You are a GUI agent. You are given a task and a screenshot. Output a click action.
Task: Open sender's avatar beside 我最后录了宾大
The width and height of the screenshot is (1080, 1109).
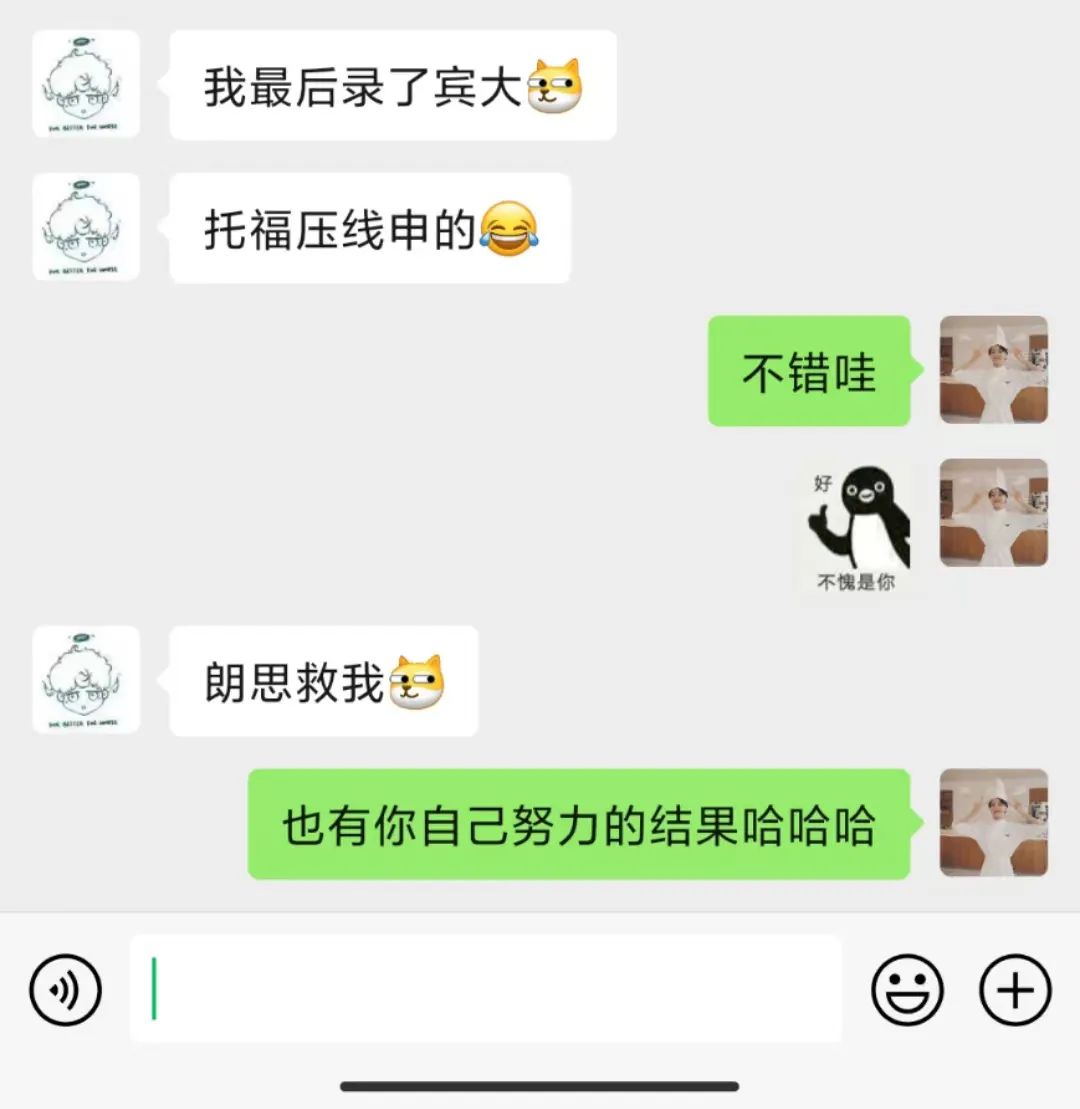pyautogui.click(x=86, y=84)
